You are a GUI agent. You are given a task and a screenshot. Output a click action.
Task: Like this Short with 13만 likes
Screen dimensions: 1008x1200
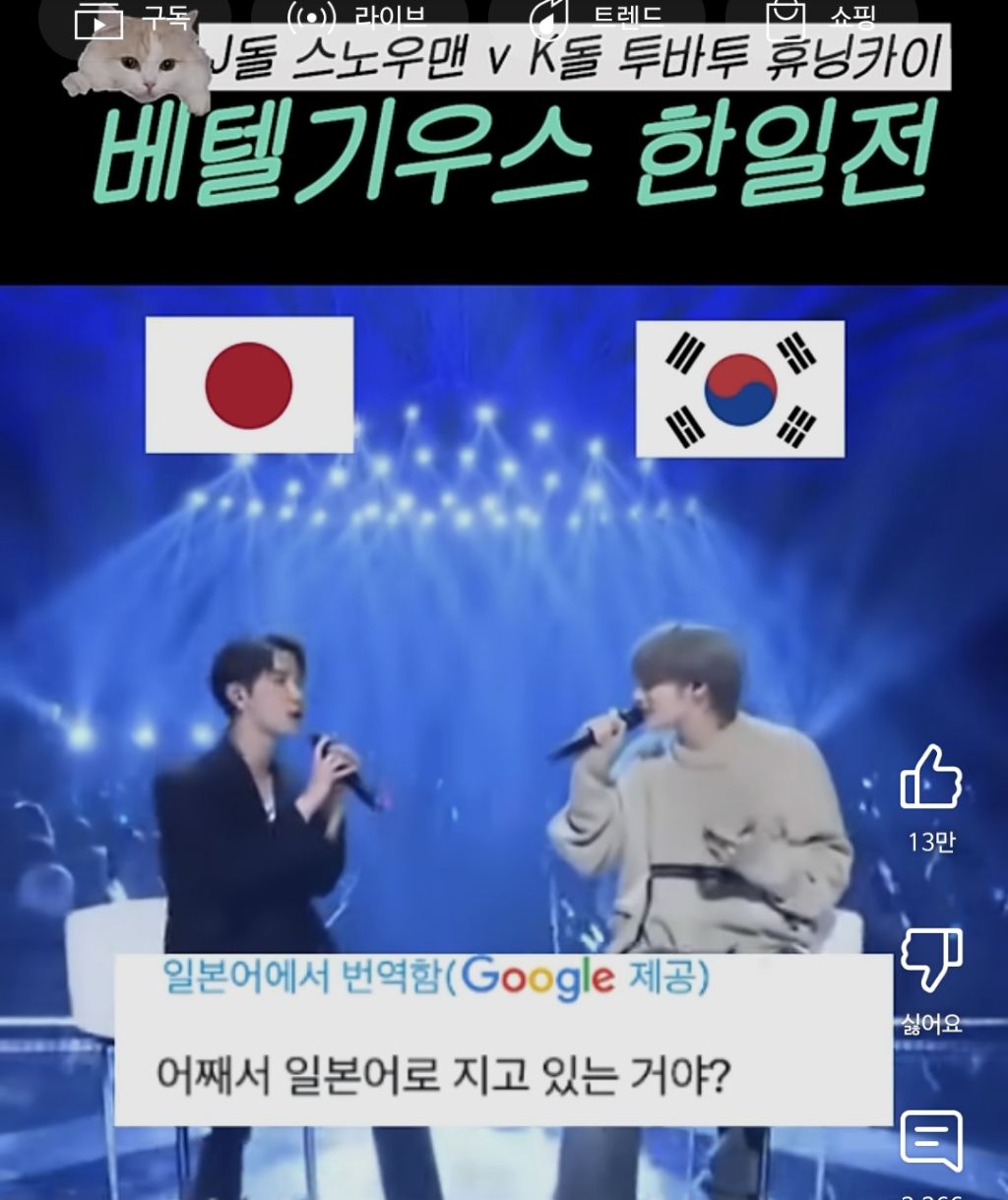[930, 778]
